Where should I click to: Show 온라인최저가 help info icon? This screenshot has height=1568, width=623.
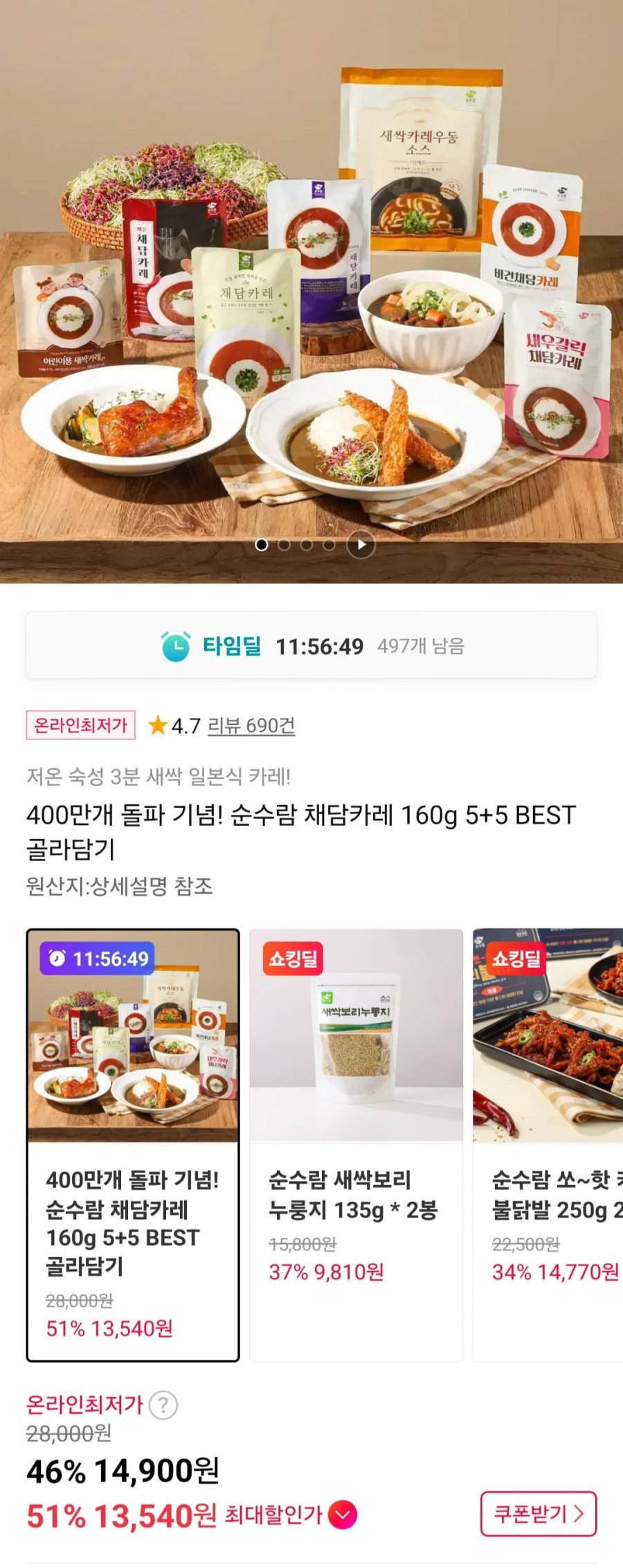click(163, 1405)
